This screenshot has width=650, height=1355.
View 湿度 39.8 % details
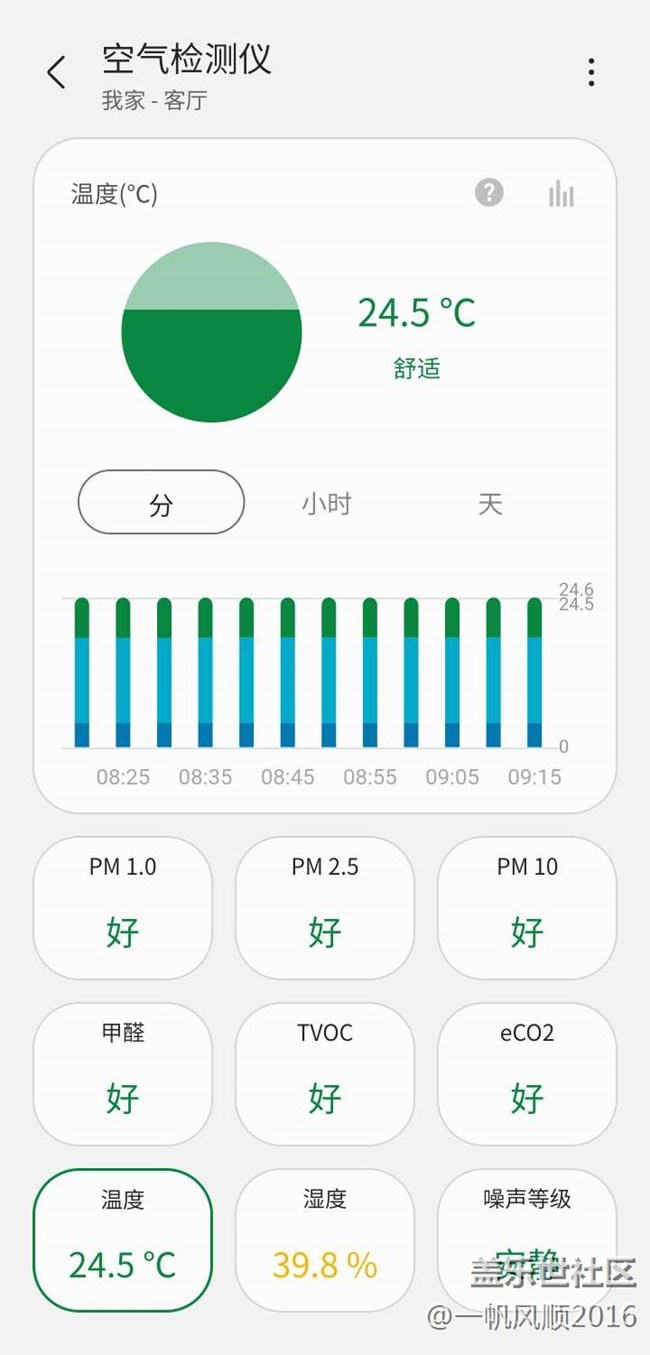325,1240
